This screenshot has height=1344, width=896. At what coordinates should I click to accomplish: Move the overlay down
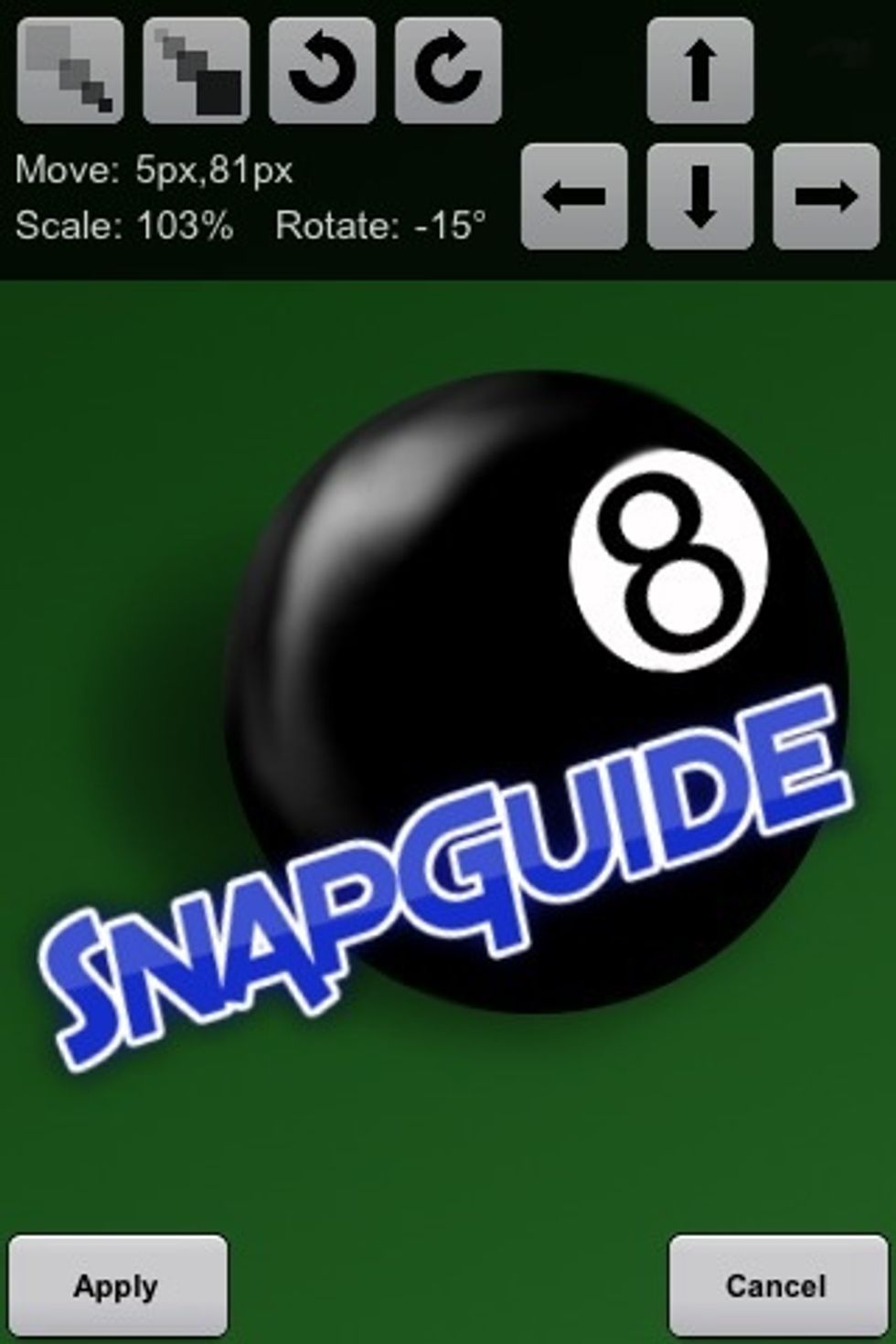[x=700, y=196]
